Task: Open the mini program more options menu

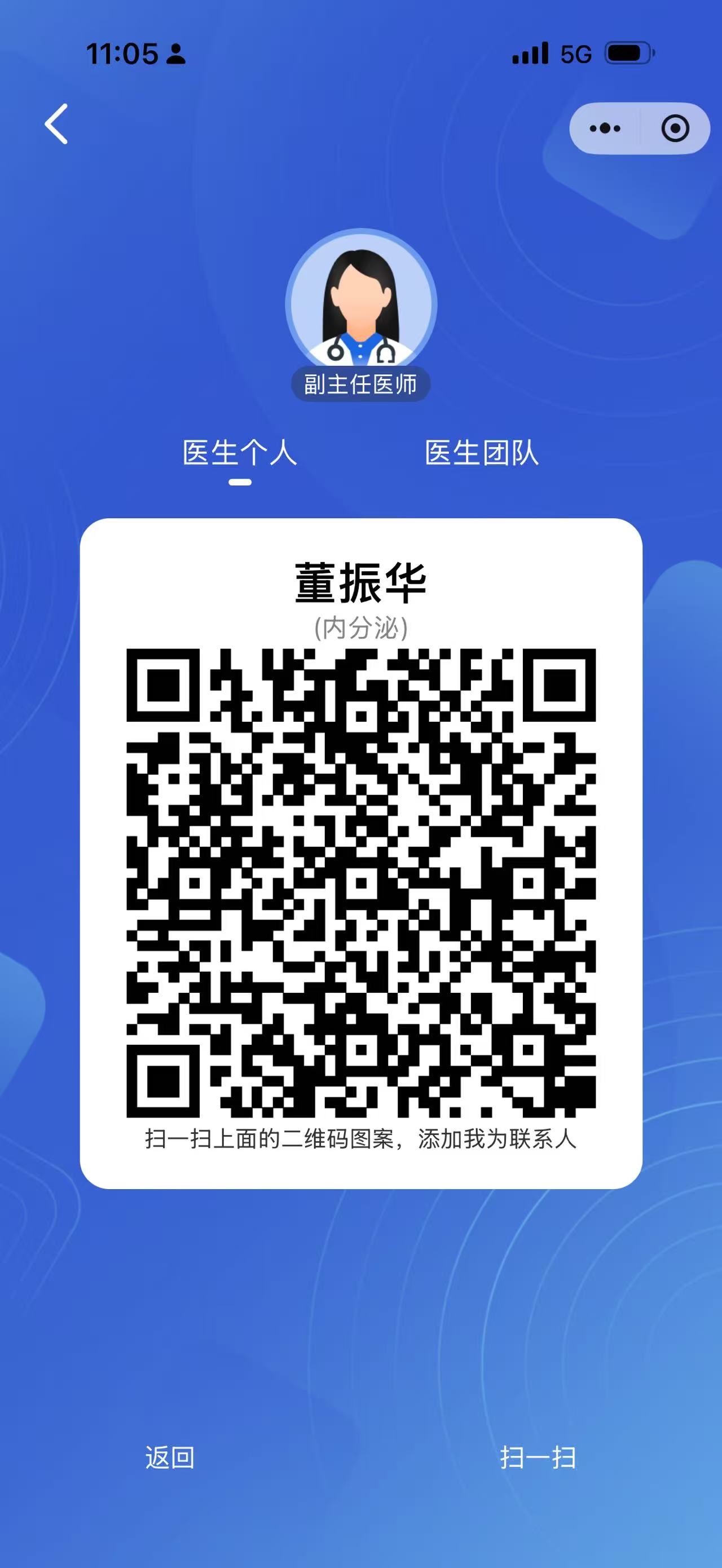Action: point(605,129)
